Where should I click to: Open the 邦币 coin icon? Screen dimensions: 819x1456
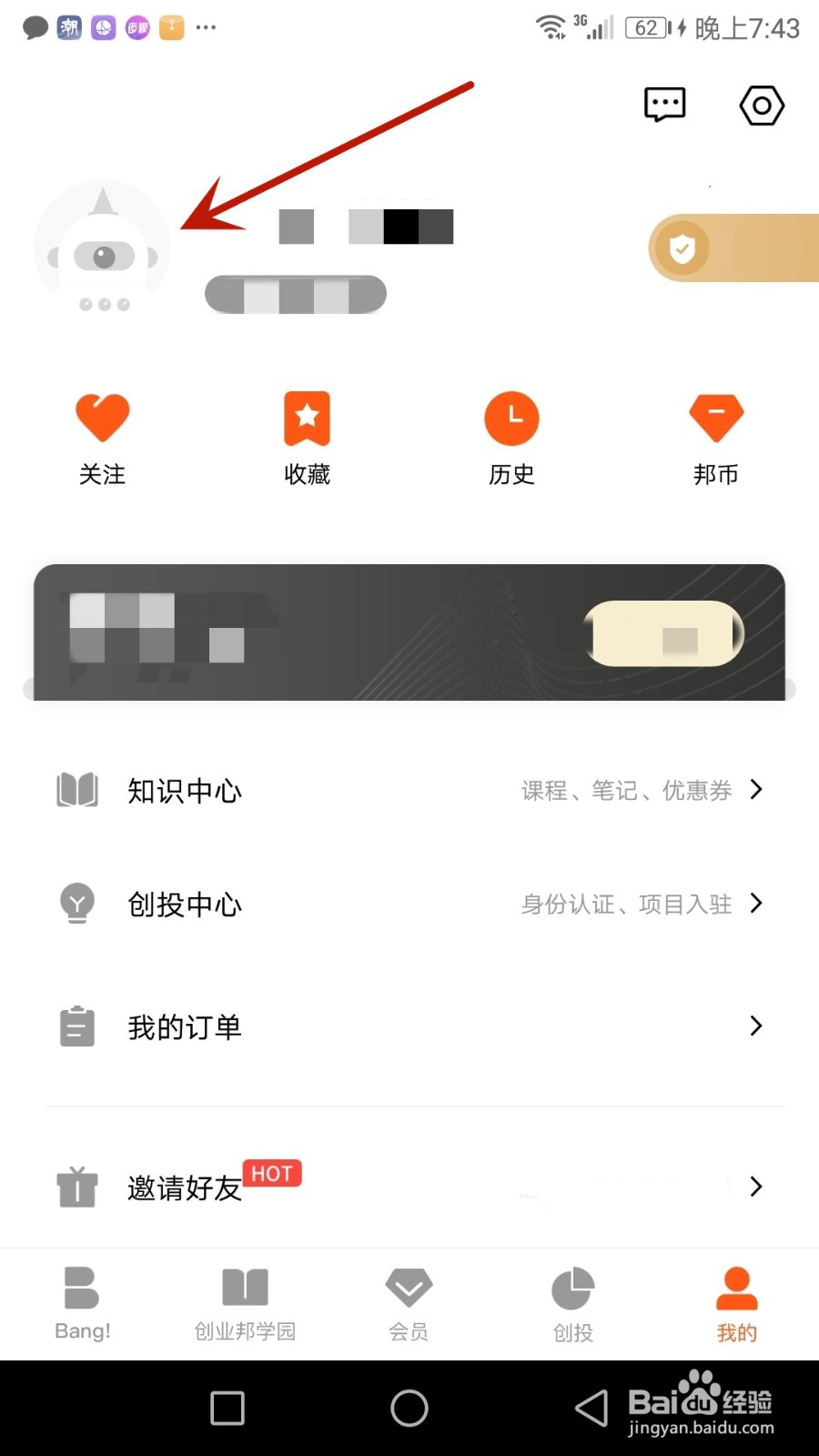pyautogui.click(x=715, y=418)
